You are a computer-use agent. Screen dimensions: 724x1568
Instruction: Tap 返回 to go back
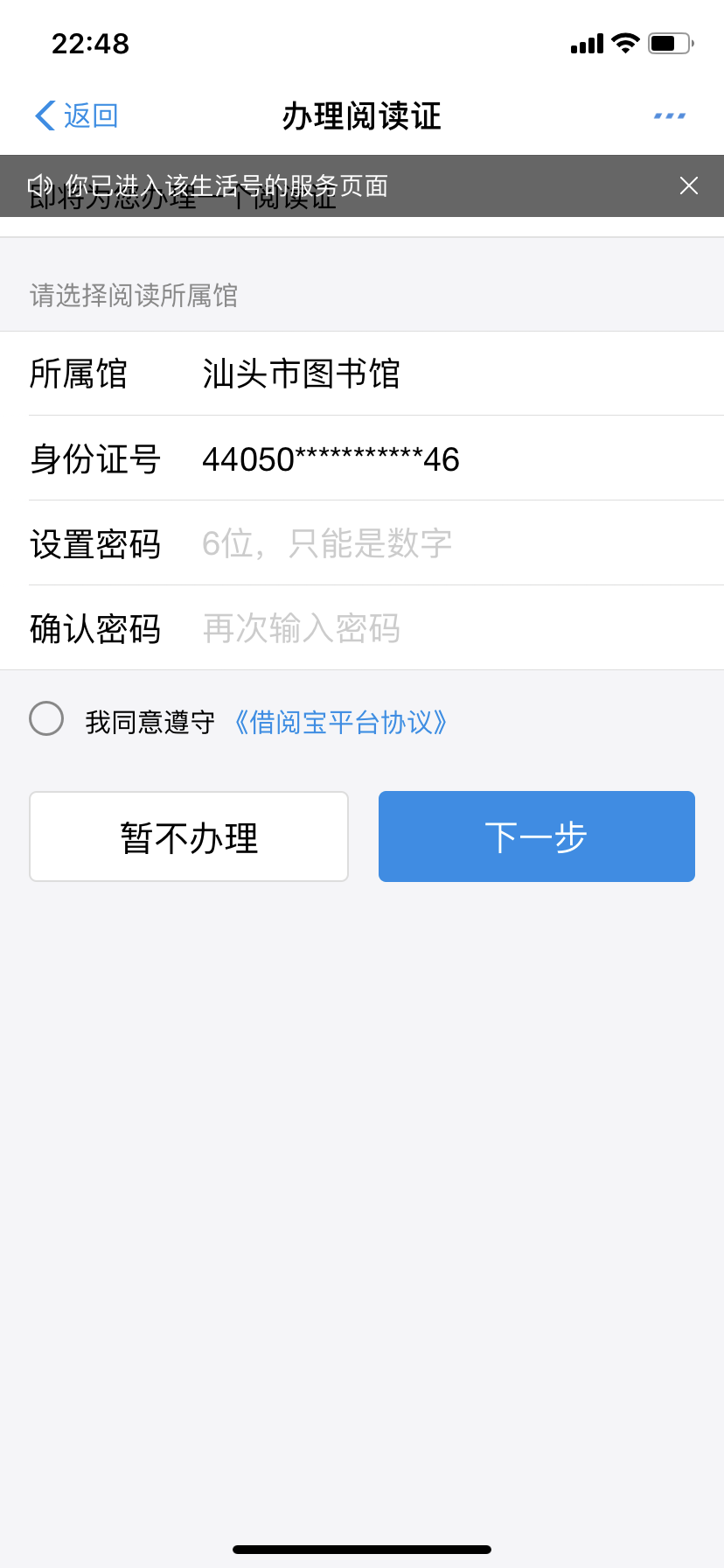coord(76,115)
